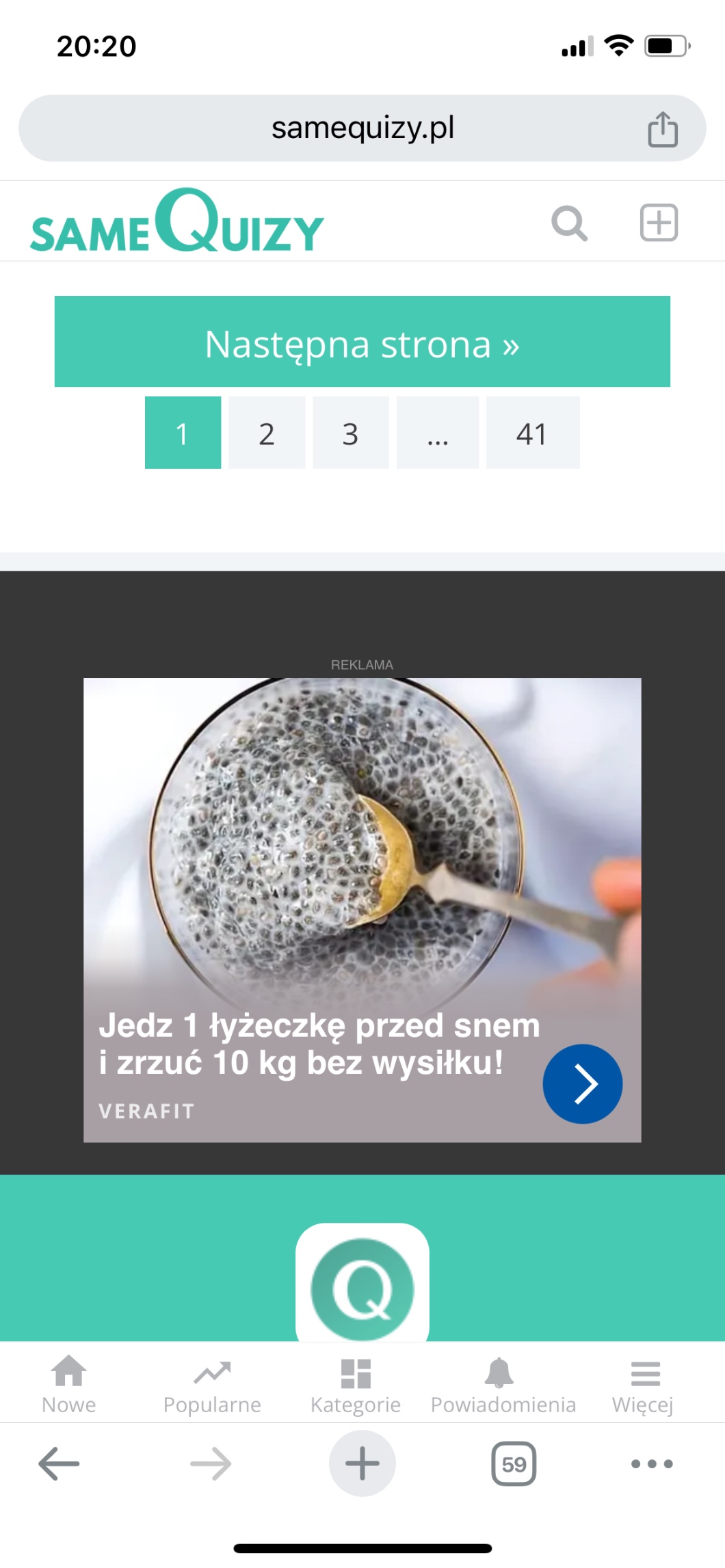Jump to page 3

click(350, 433)
